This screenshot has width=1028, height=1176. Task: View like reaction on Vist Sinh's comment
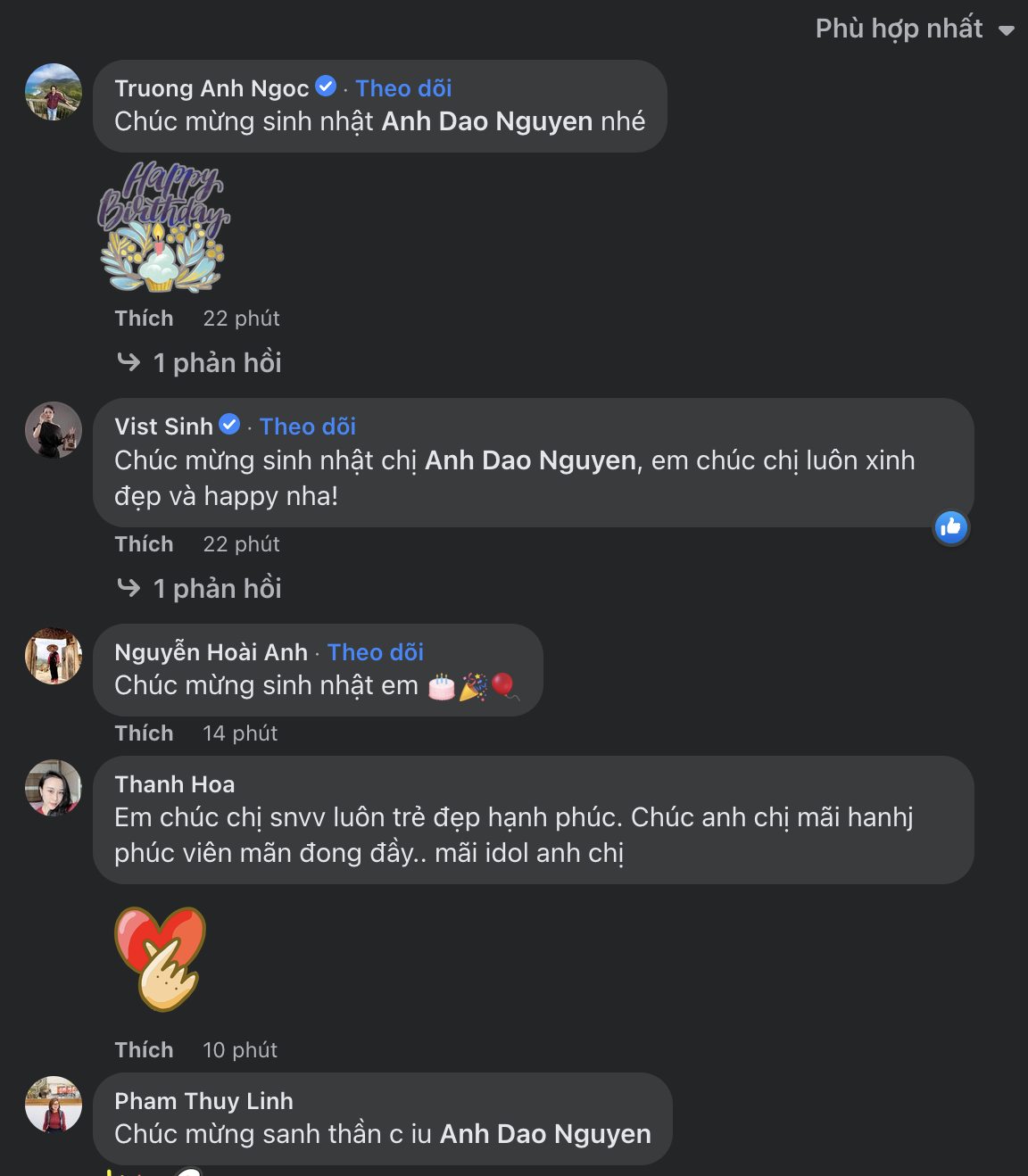pos(951,527)
